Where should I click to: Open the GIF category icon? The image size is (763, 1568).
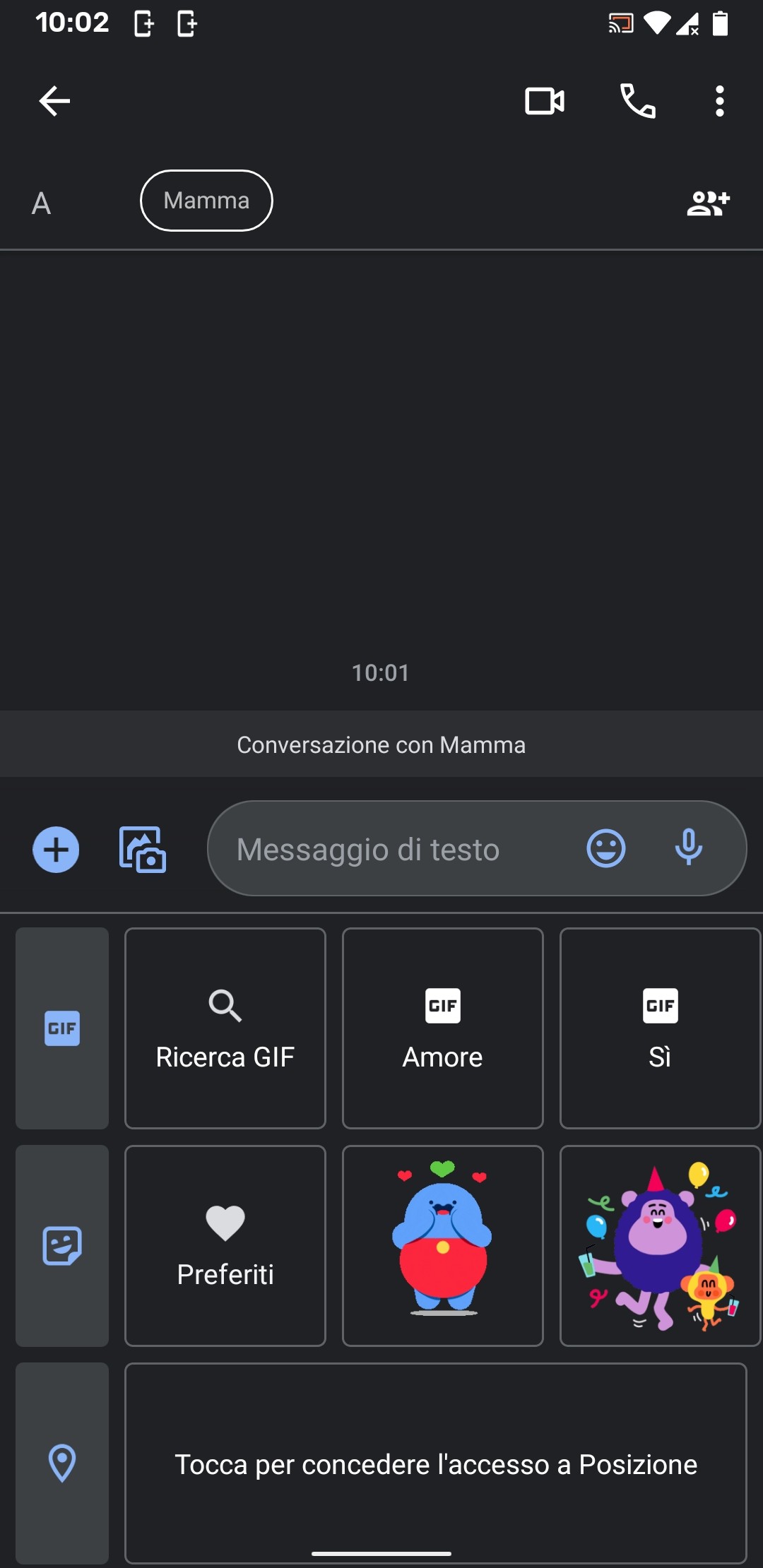(62, 1028)
